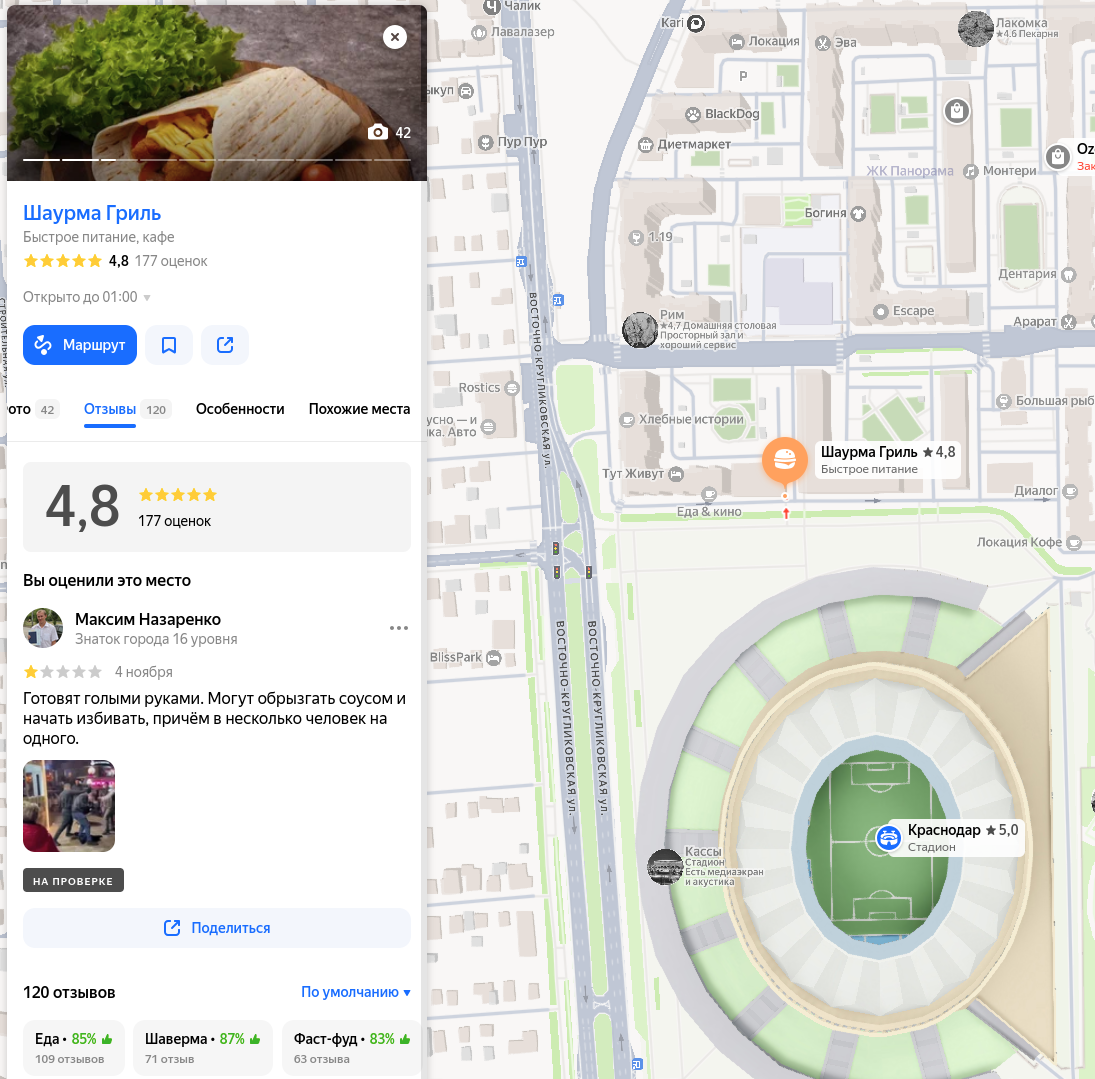Switch to the Похожие места tab
Viewport: 1095px width, 1079px height.
[x=359, y=409]
